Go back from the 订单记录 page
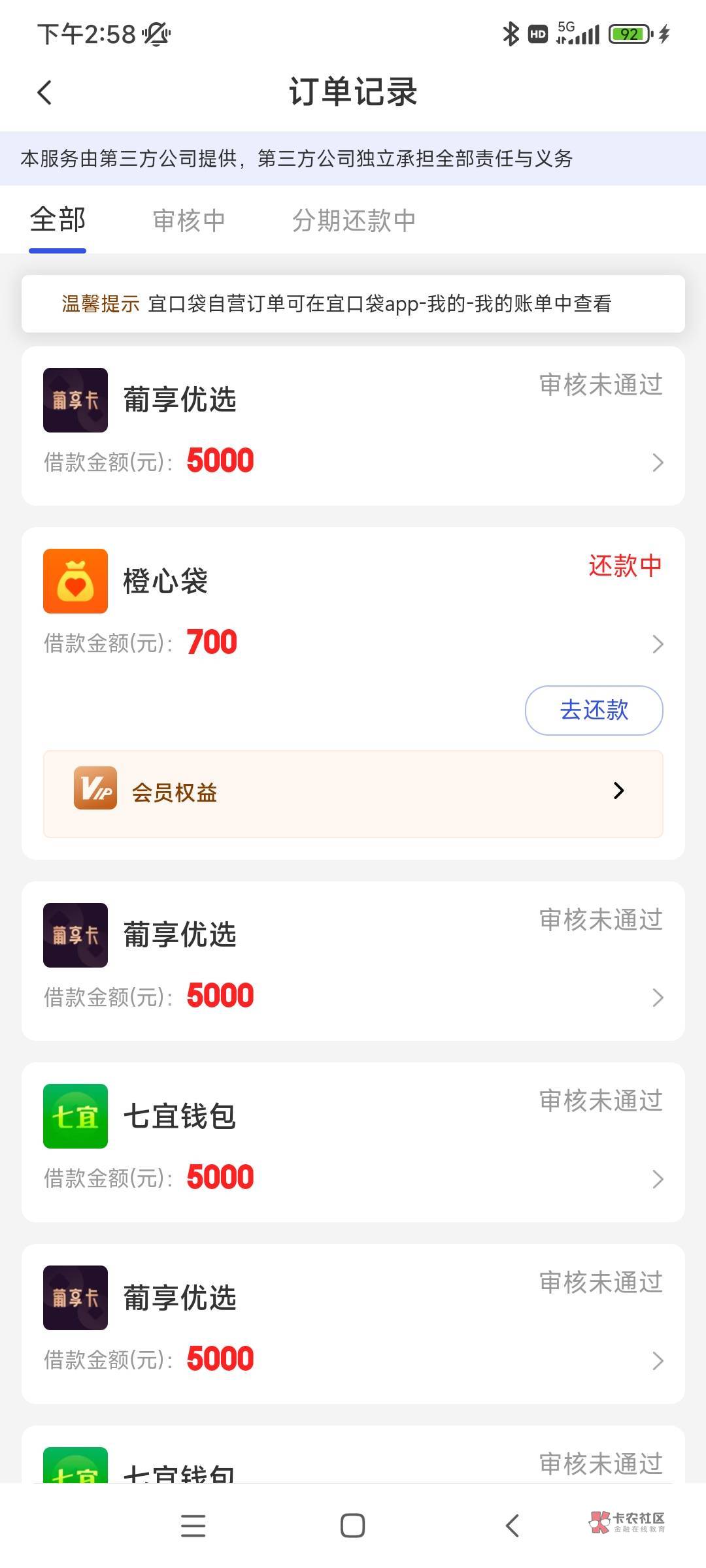The height and width of the screenshot is (1568, 706). click(x=44, y=92)
